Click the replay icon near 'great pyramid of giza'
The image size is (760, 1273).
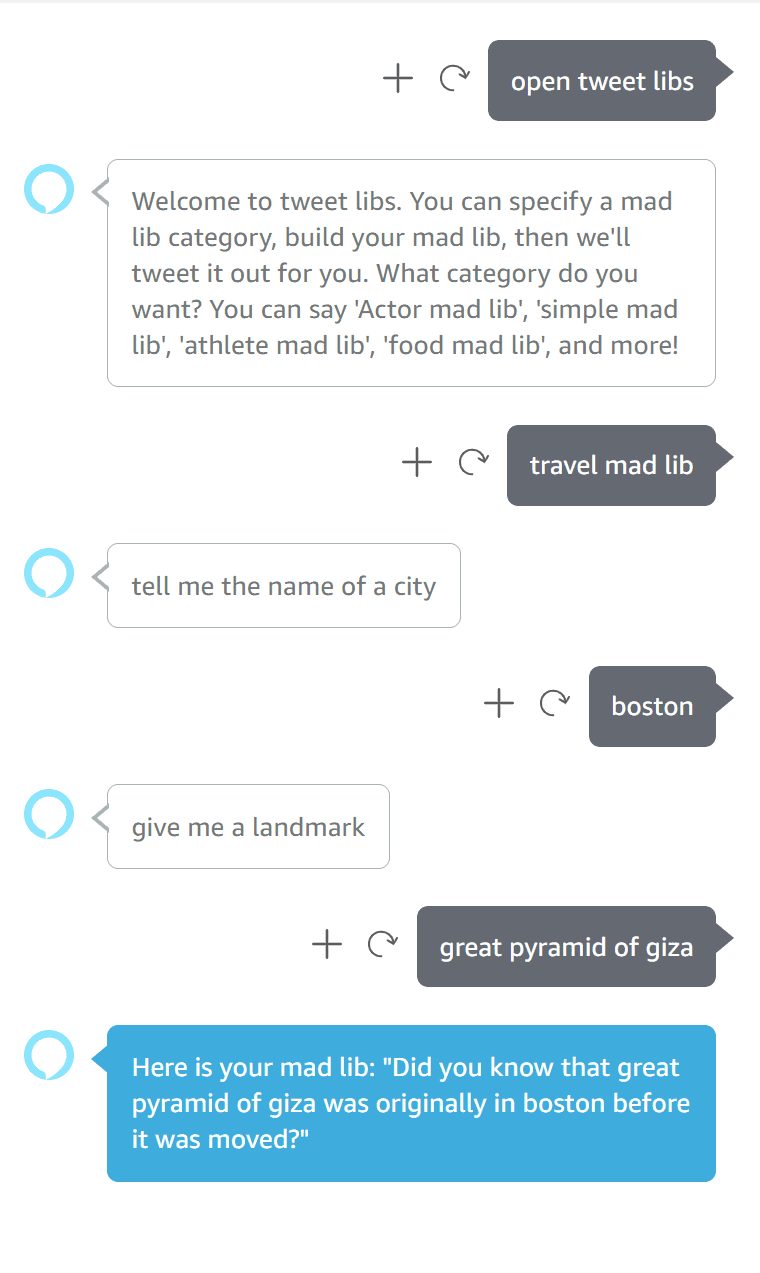click(382, 944)
